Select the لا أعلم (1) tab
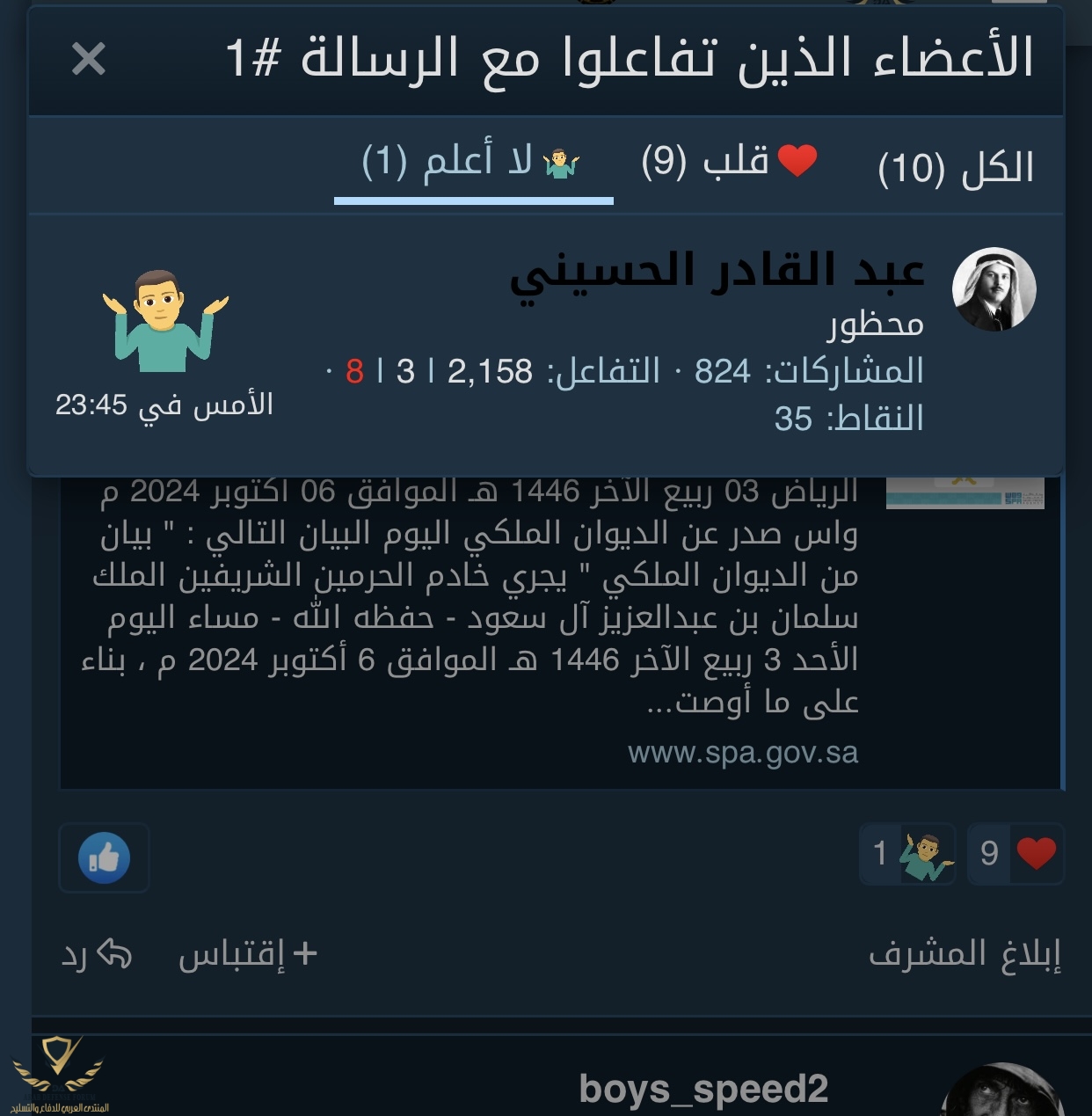Screen dimensions: 1092x1116 [473, 163]
